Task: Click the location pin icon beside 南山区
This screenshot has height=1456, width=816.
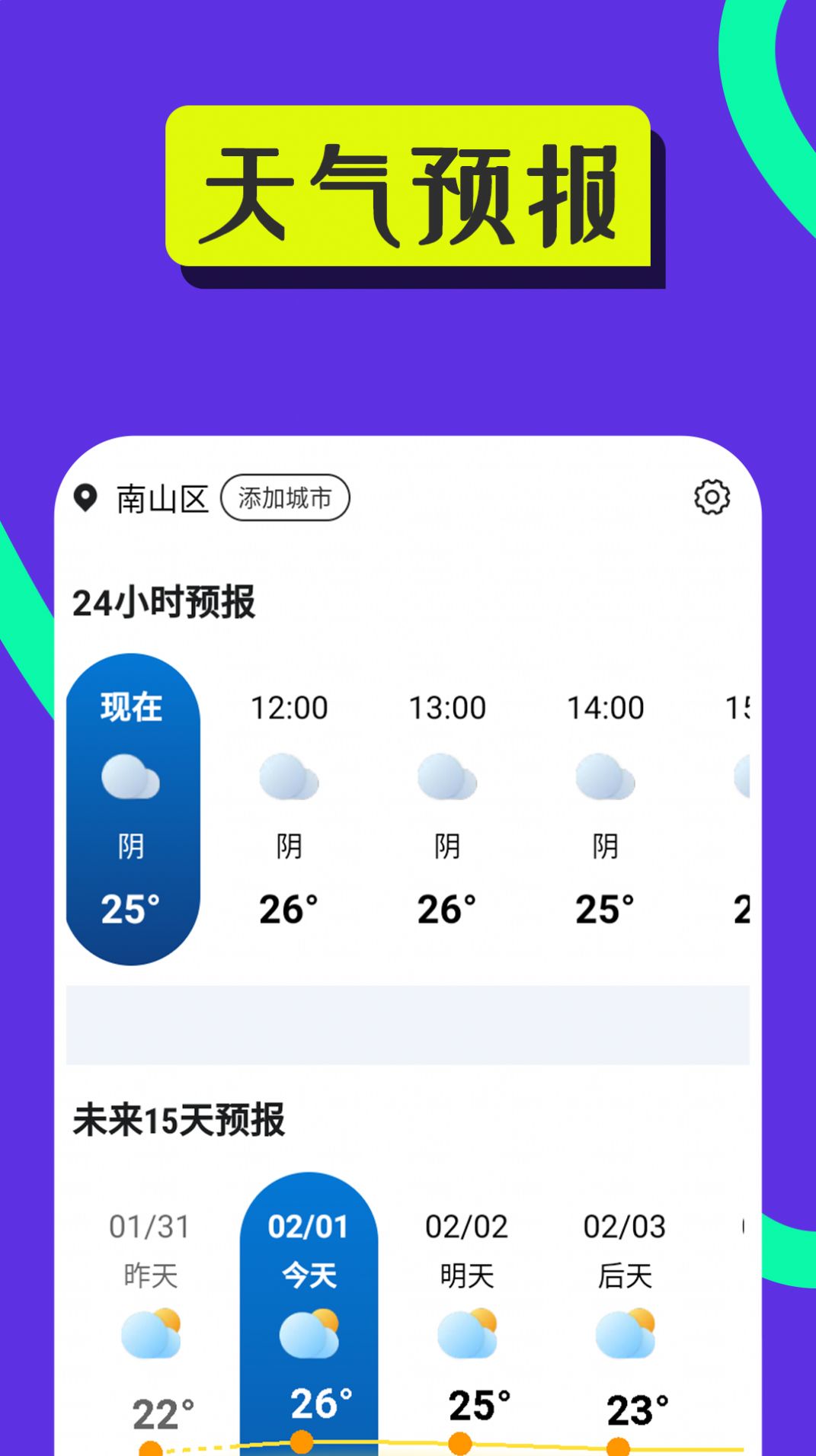Action: pos(86,496)
